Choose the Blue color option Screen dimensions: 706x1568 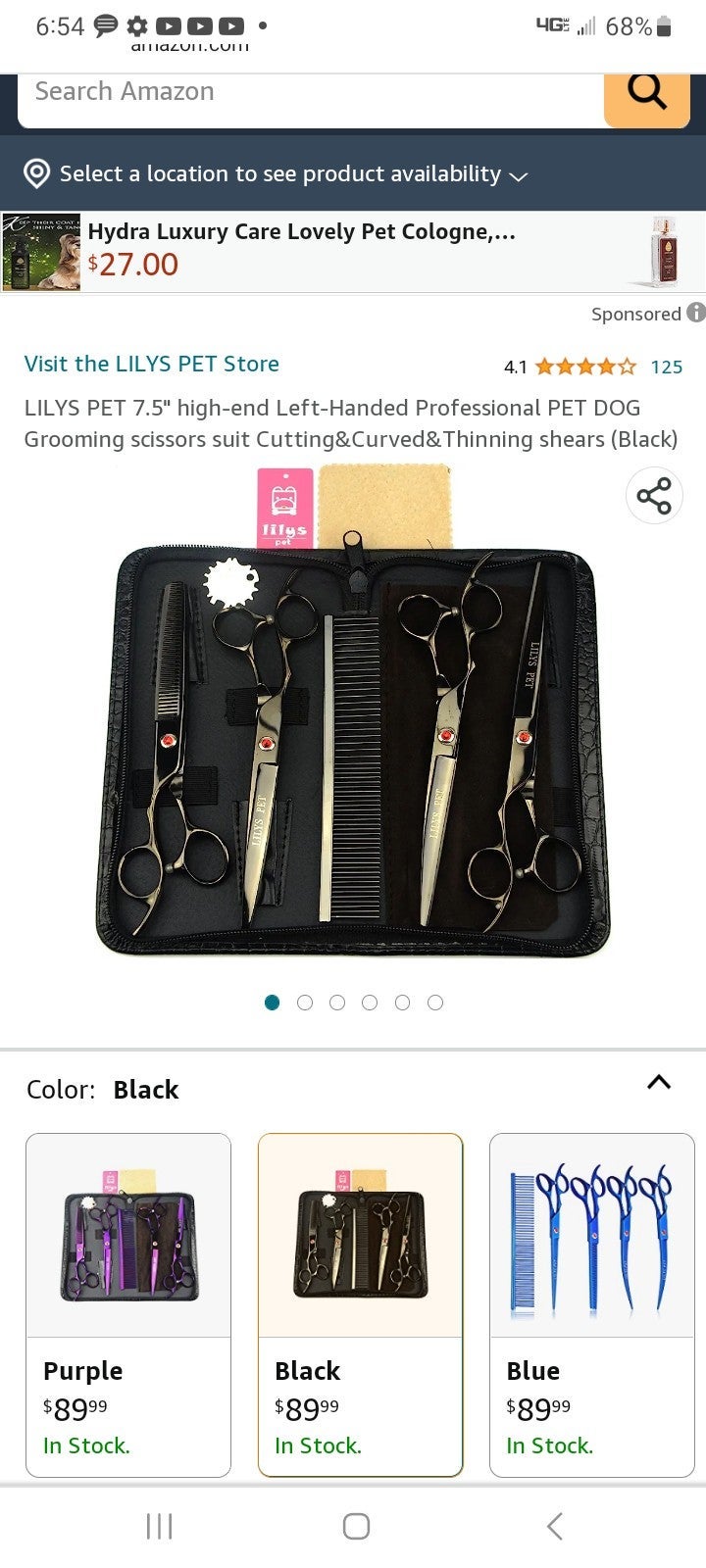592,1304
